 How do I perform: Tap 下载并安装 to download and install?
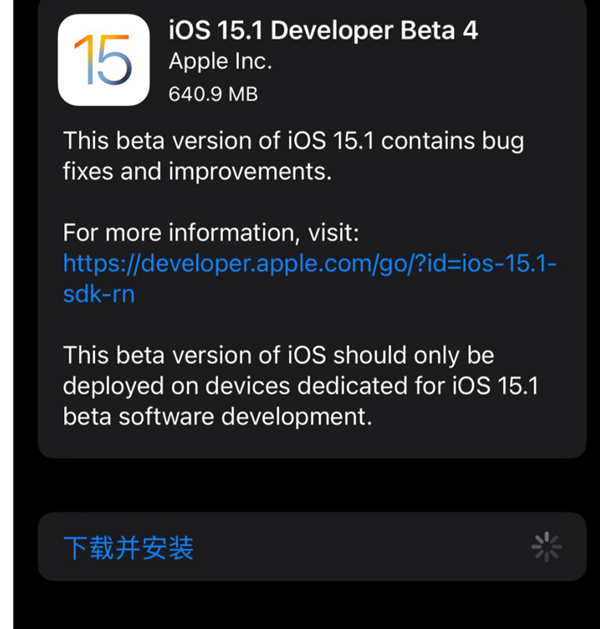click(128, 547)
